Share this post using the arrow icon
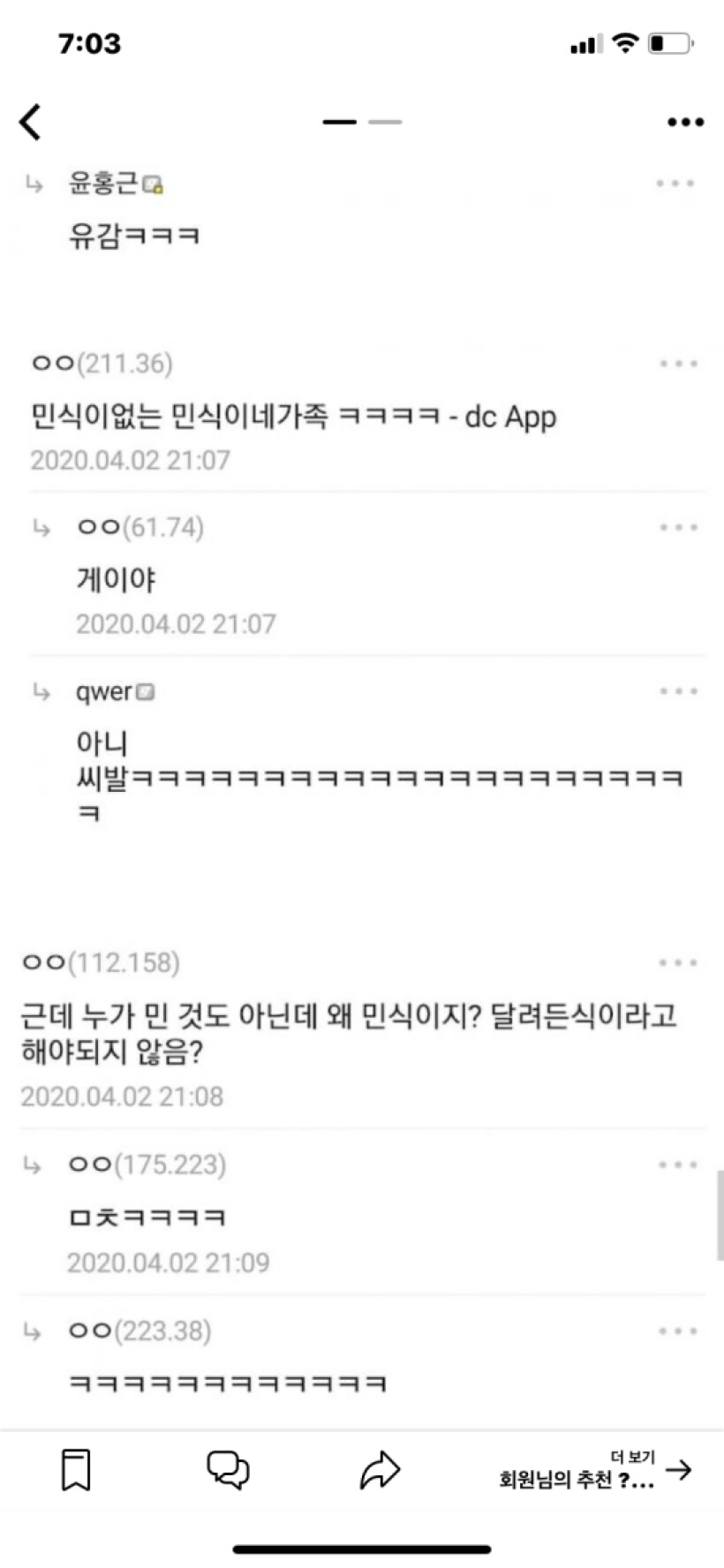 tap(380, 1470)
